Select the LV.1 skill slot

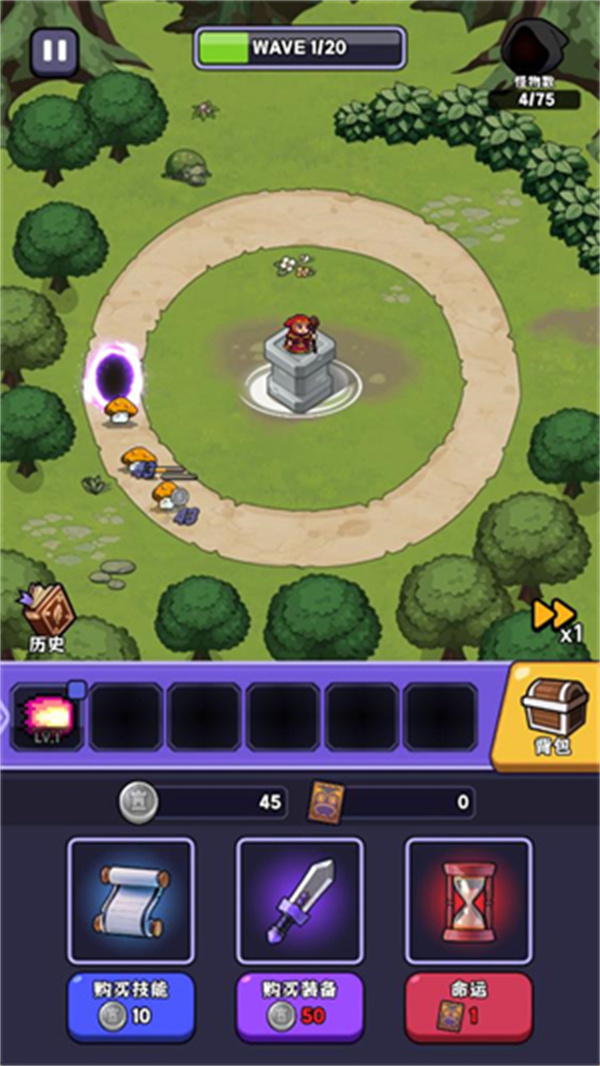[x=45, y=717]
